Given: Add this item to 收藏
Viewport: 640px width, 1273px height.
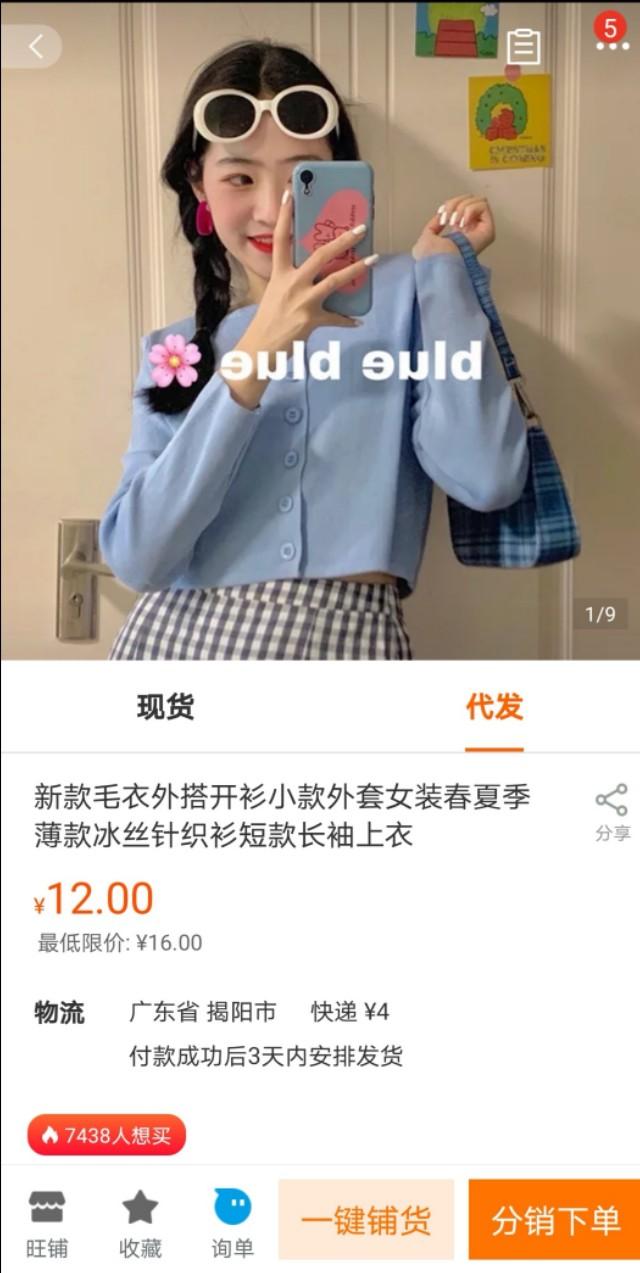Looking at the screenshot, I should 140,1222.
